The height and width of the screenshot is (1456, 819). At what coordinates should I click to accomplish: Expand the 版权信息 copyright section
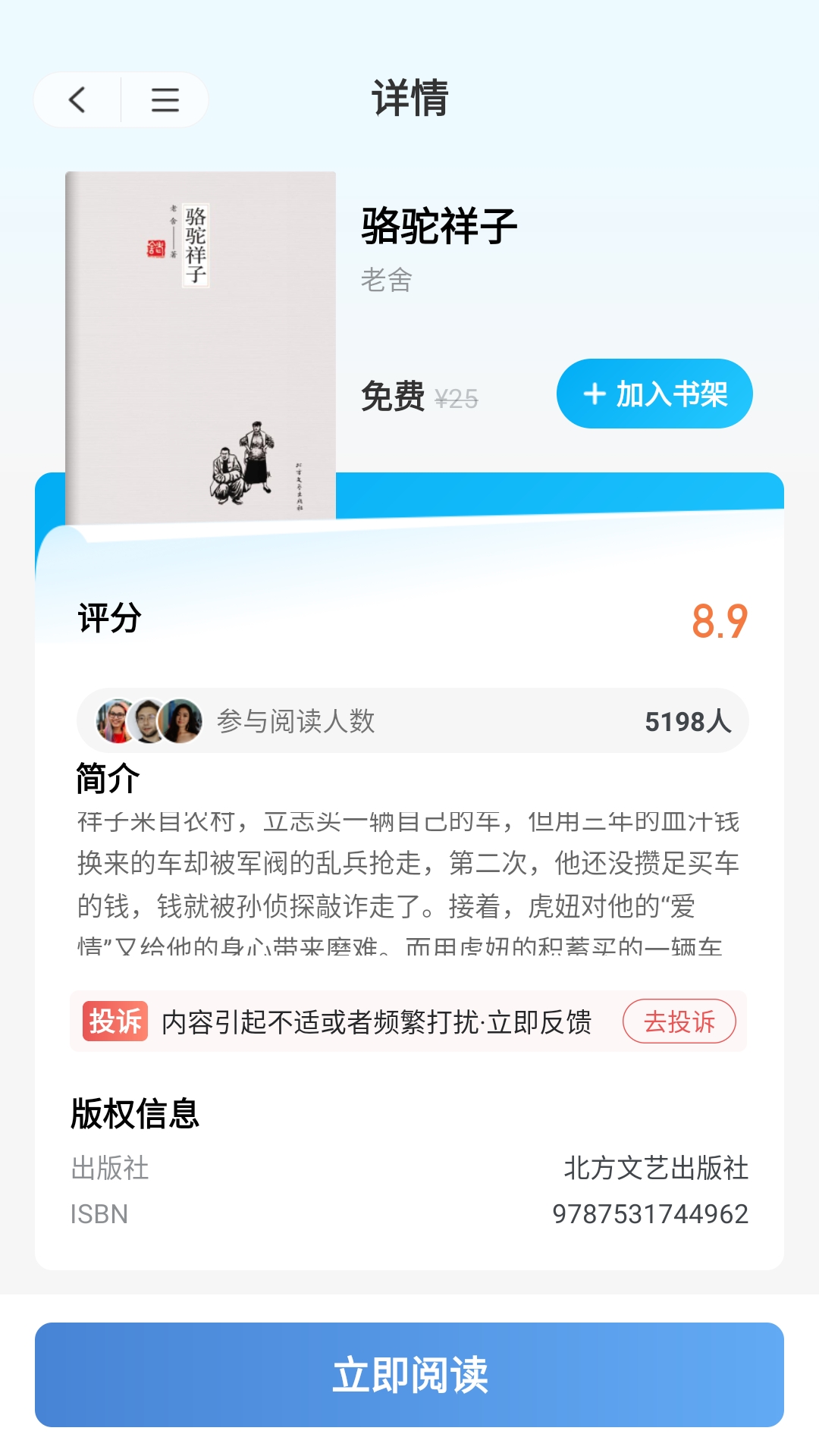(x=135, y=1113)
